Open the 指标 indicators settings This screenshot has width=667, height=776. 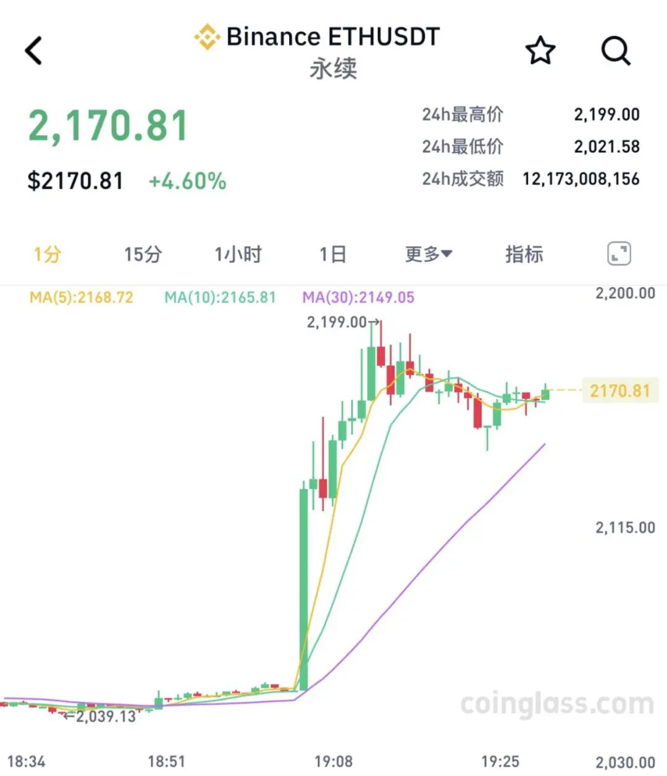524,254
